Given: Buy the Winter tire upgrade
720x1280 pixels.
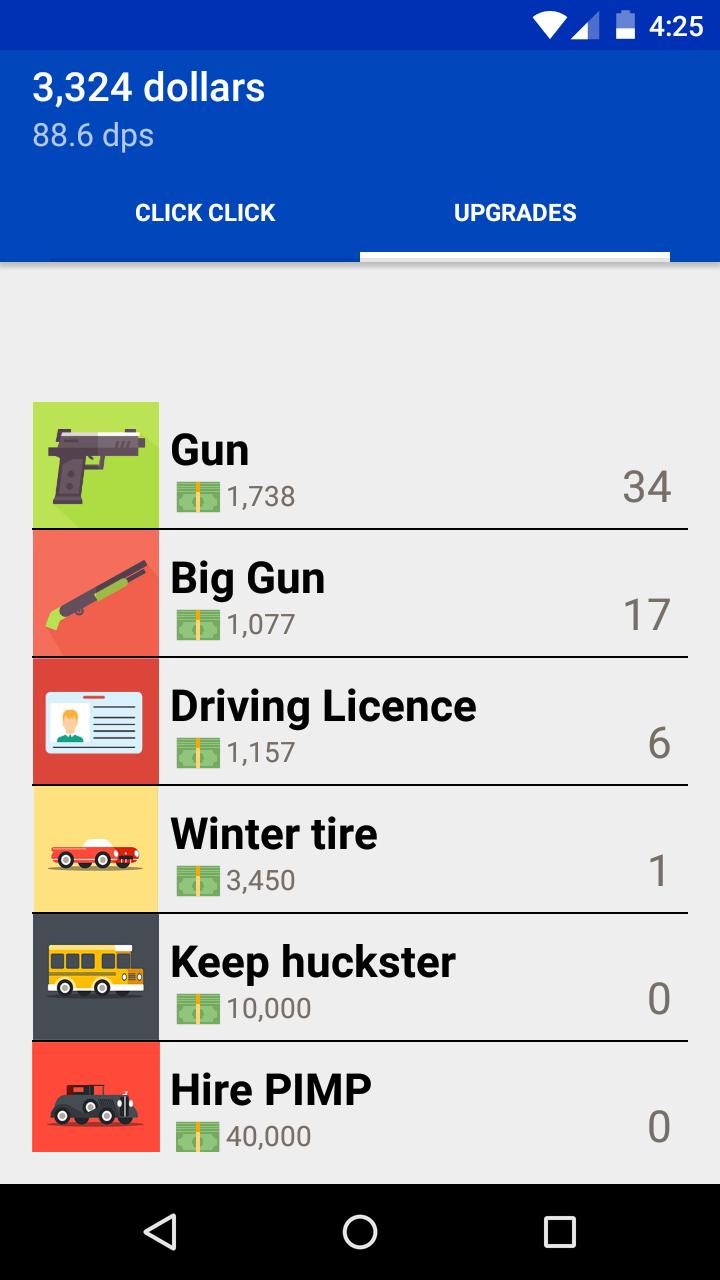Looking at the screenshot, I should coord(360,850).
